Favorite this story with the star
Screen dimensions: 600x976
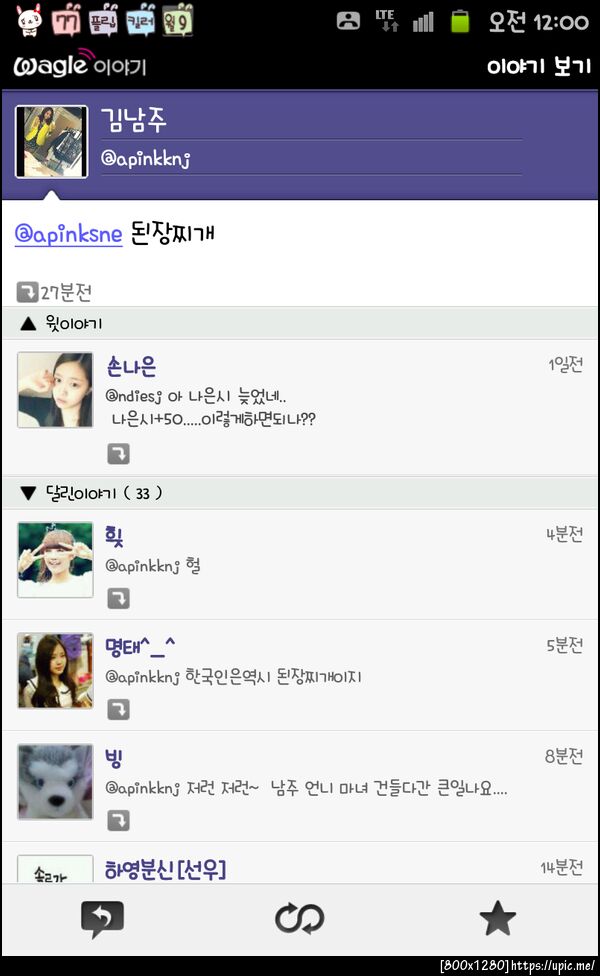(x=497, y=918)
